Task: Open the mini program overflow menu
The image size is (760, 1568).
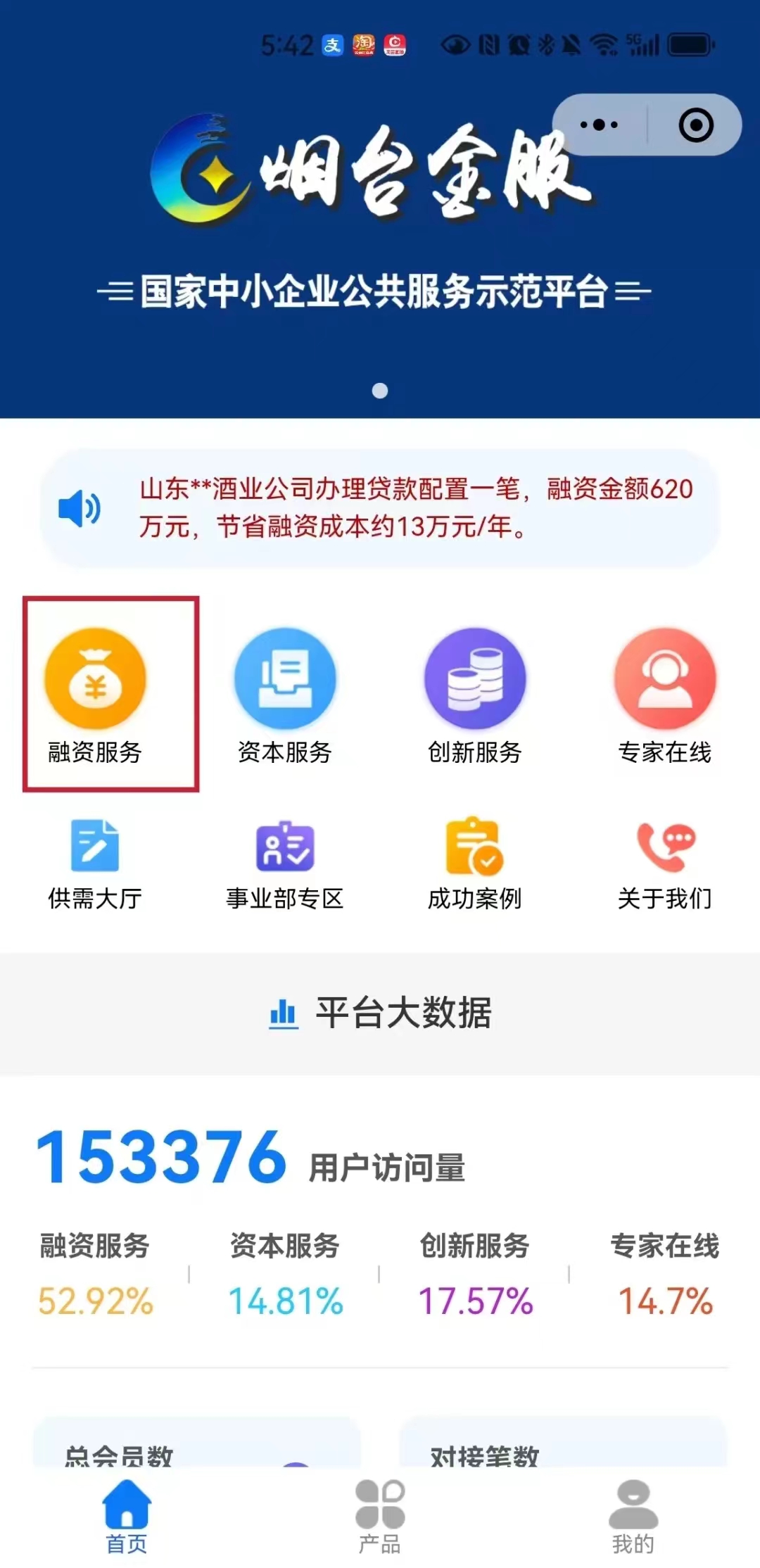Action: click(x=599, y=125)
